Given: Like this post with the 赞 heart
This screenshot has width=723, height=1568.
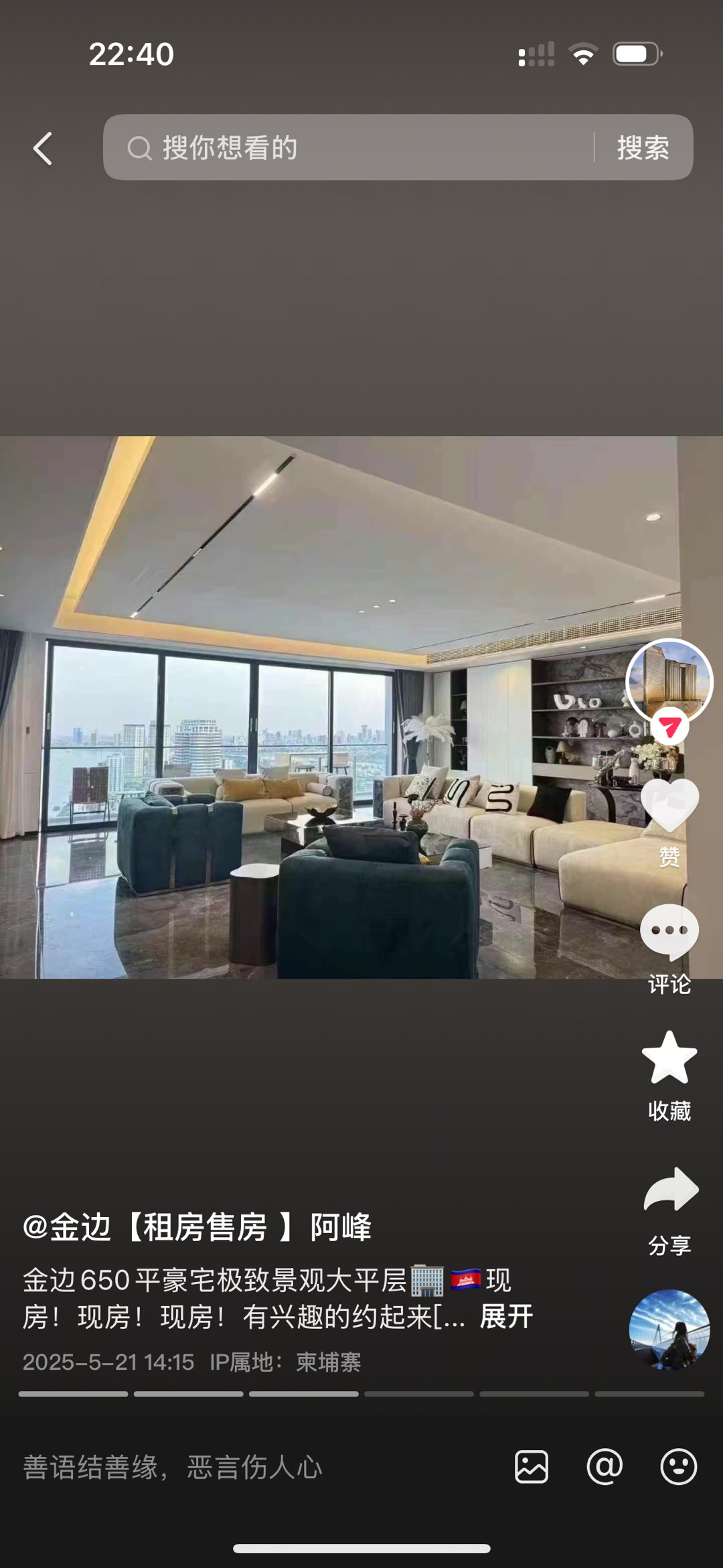Looking at the screenshot, I should (669, 807).
